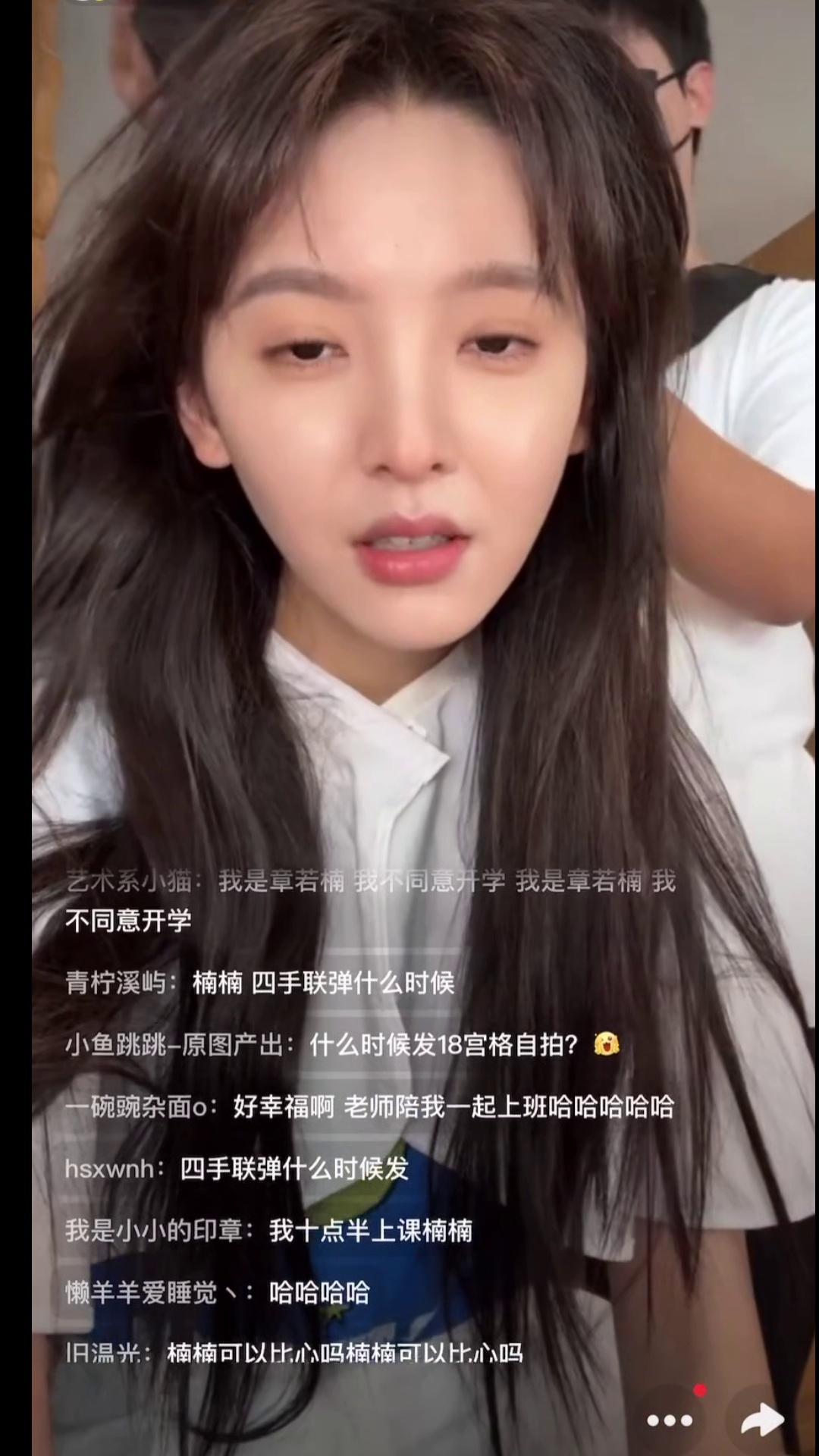
Task: Select the comment from 懒羊羊爱睡觉
Action: point(218,1292)
